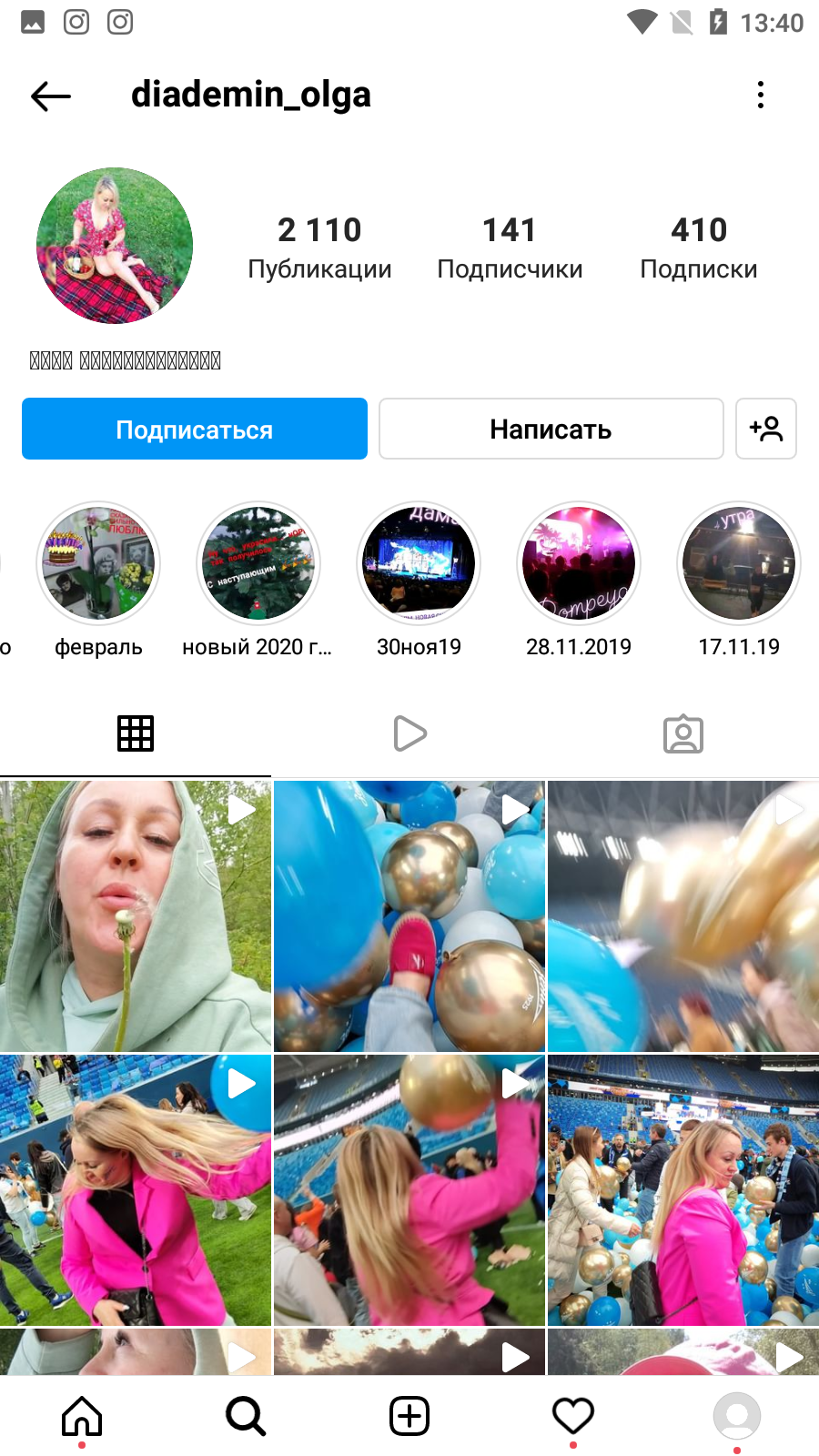Create a new post
The height and width of the screenshot is (1456, 819).
pos(409,1416)
